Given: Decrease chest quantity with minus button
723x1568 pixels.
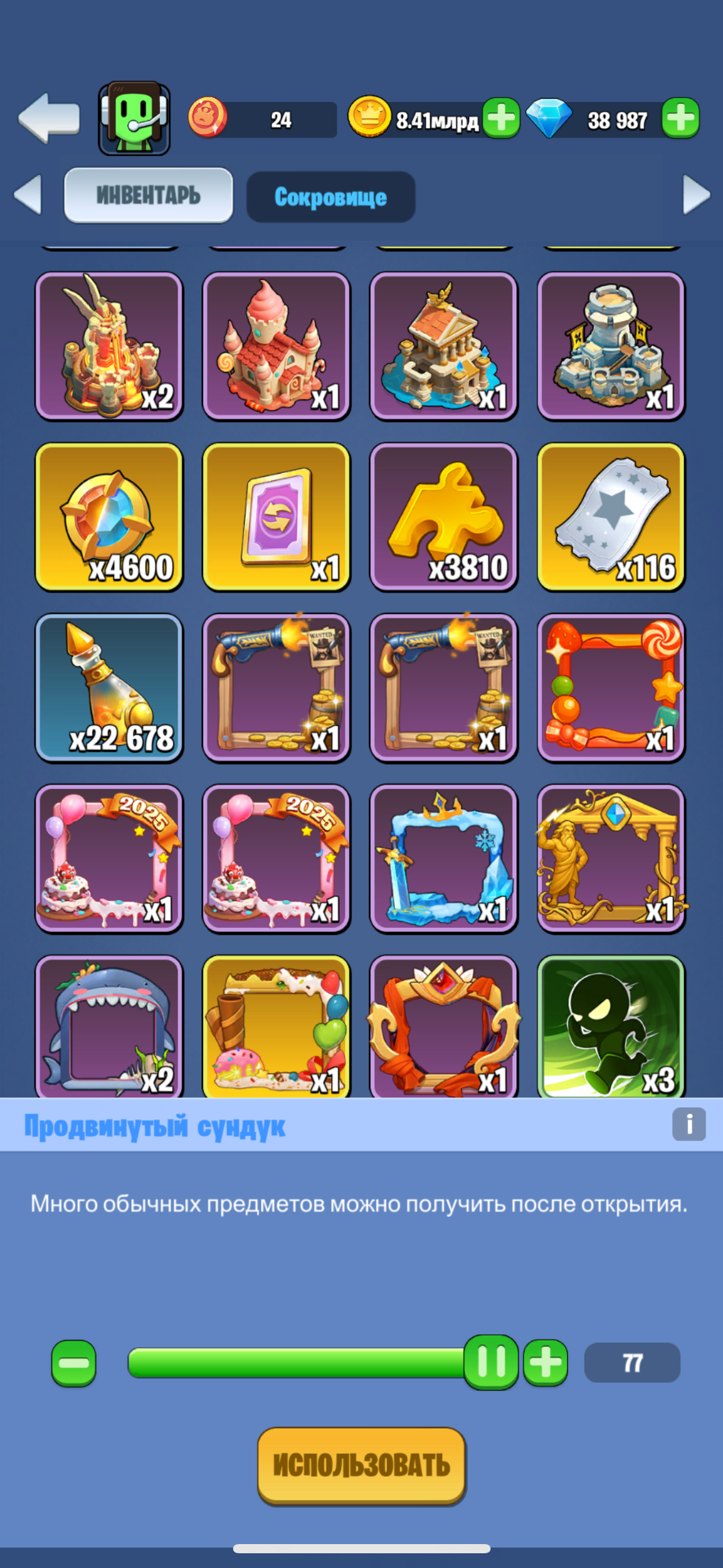Looking at the screenshot, I should (x=74, y=1363).
